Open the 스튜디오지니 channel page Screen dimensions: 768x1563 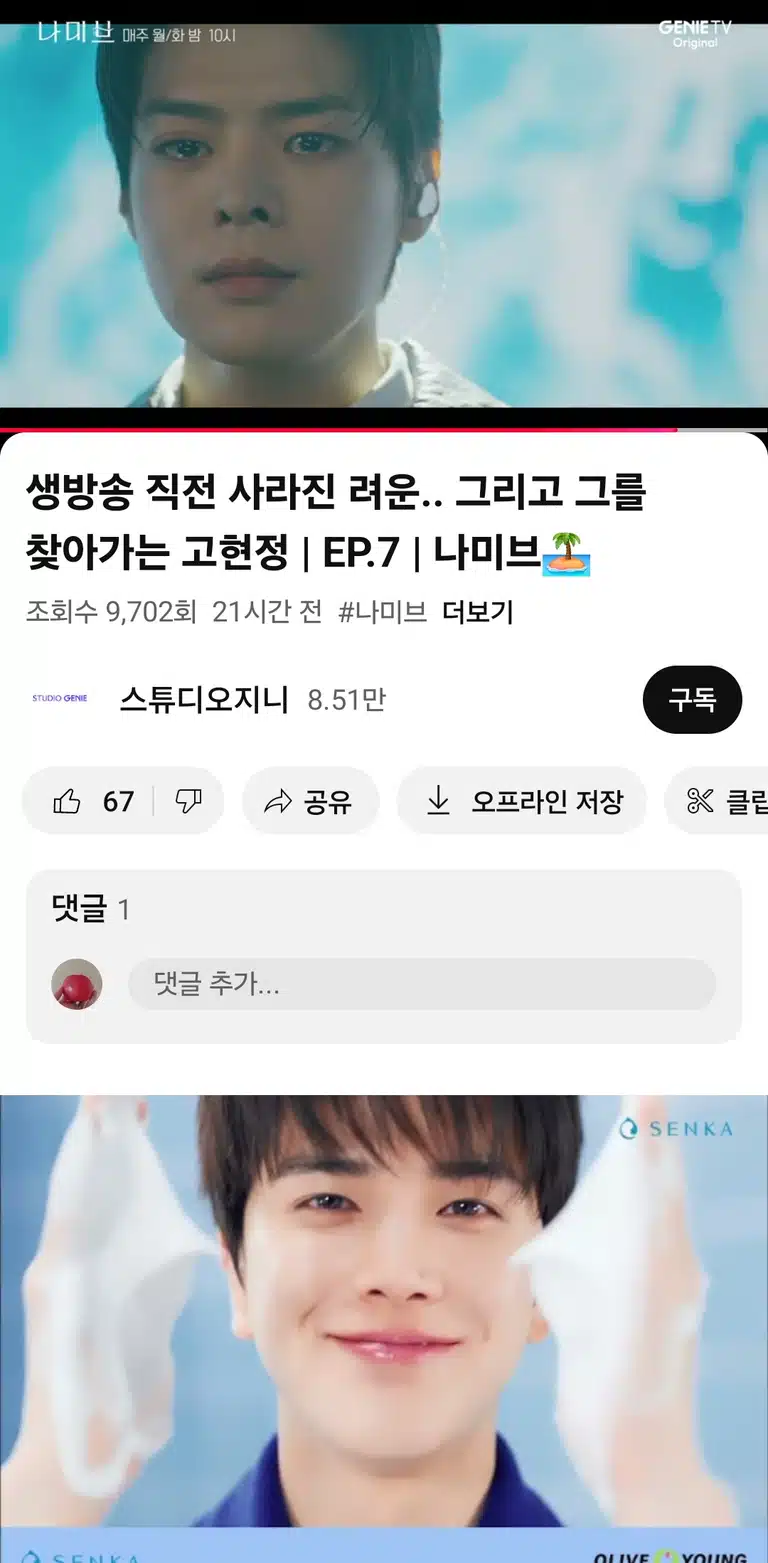(x=204, y=700)
